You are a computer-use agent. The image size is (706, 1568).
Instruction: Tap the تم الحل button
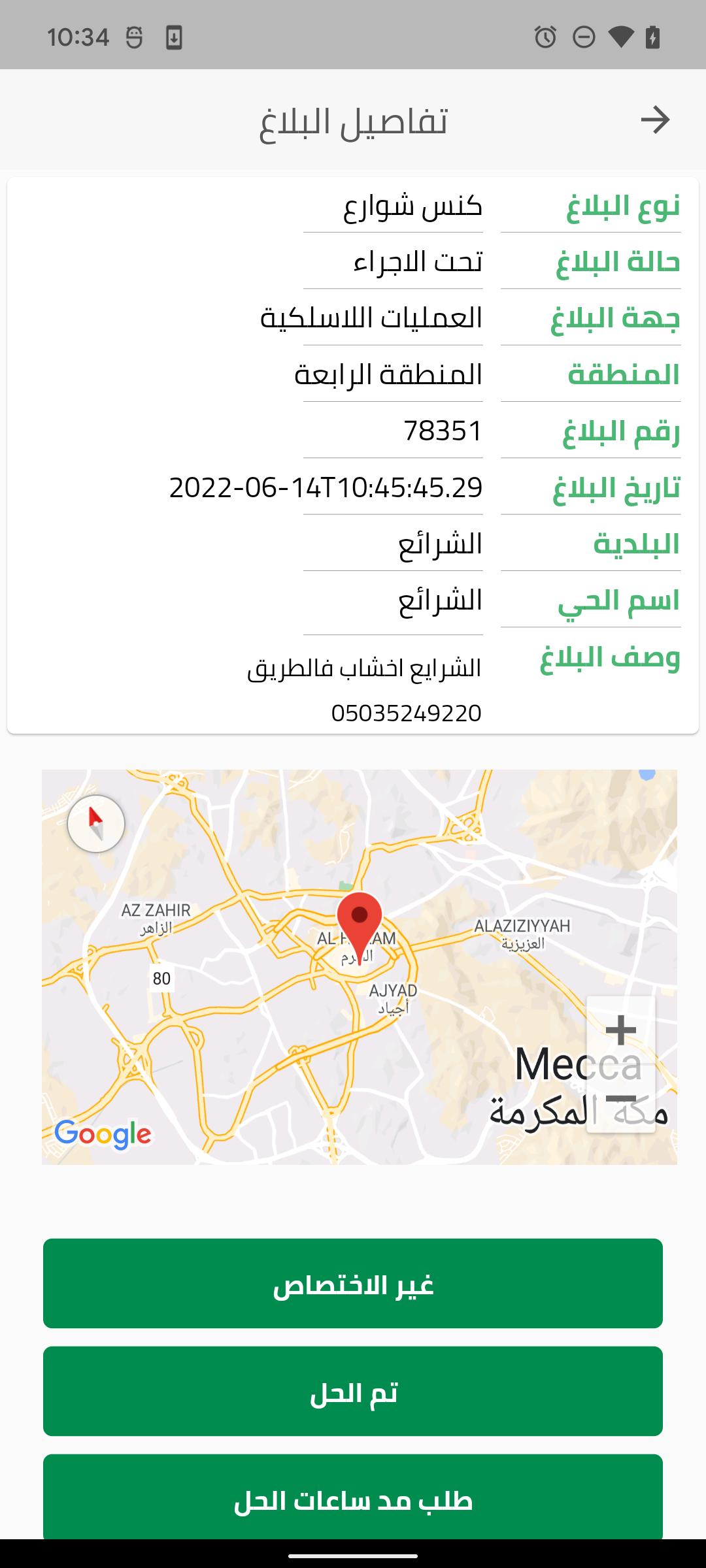[353, 1391]
